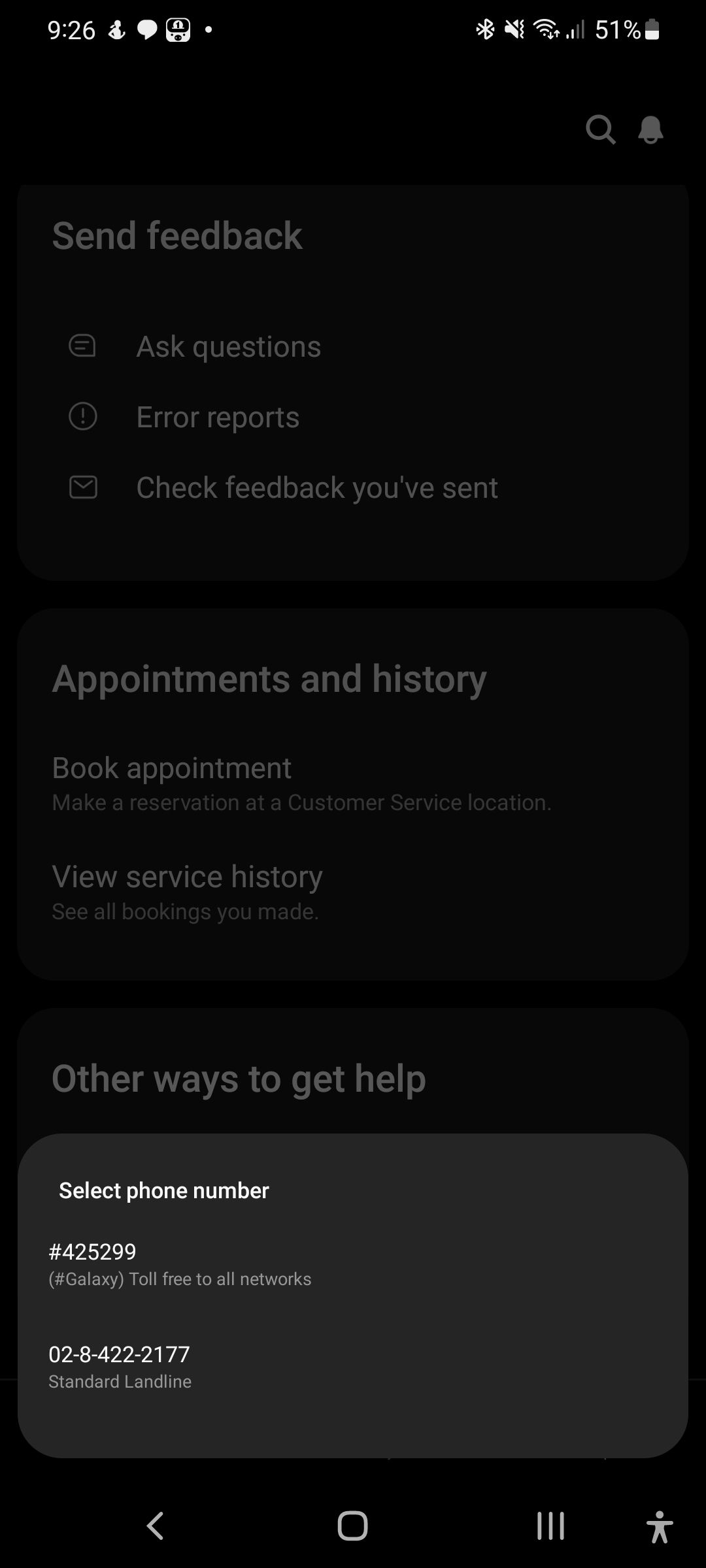
Task: Tap the battery indicator
Action: (x=651, y=29)
